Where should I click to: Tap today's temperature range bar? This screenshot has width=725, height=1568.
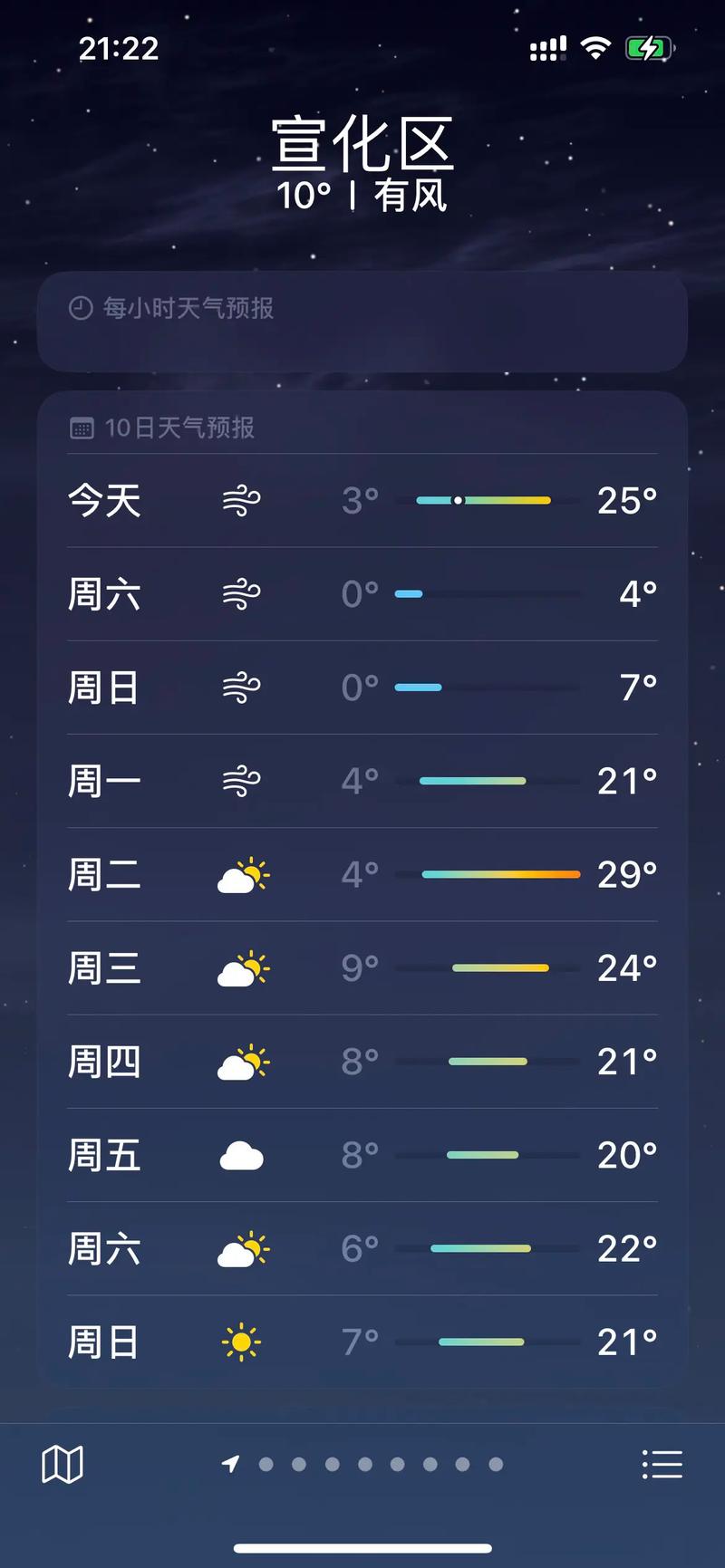click(x=483, y=499)
